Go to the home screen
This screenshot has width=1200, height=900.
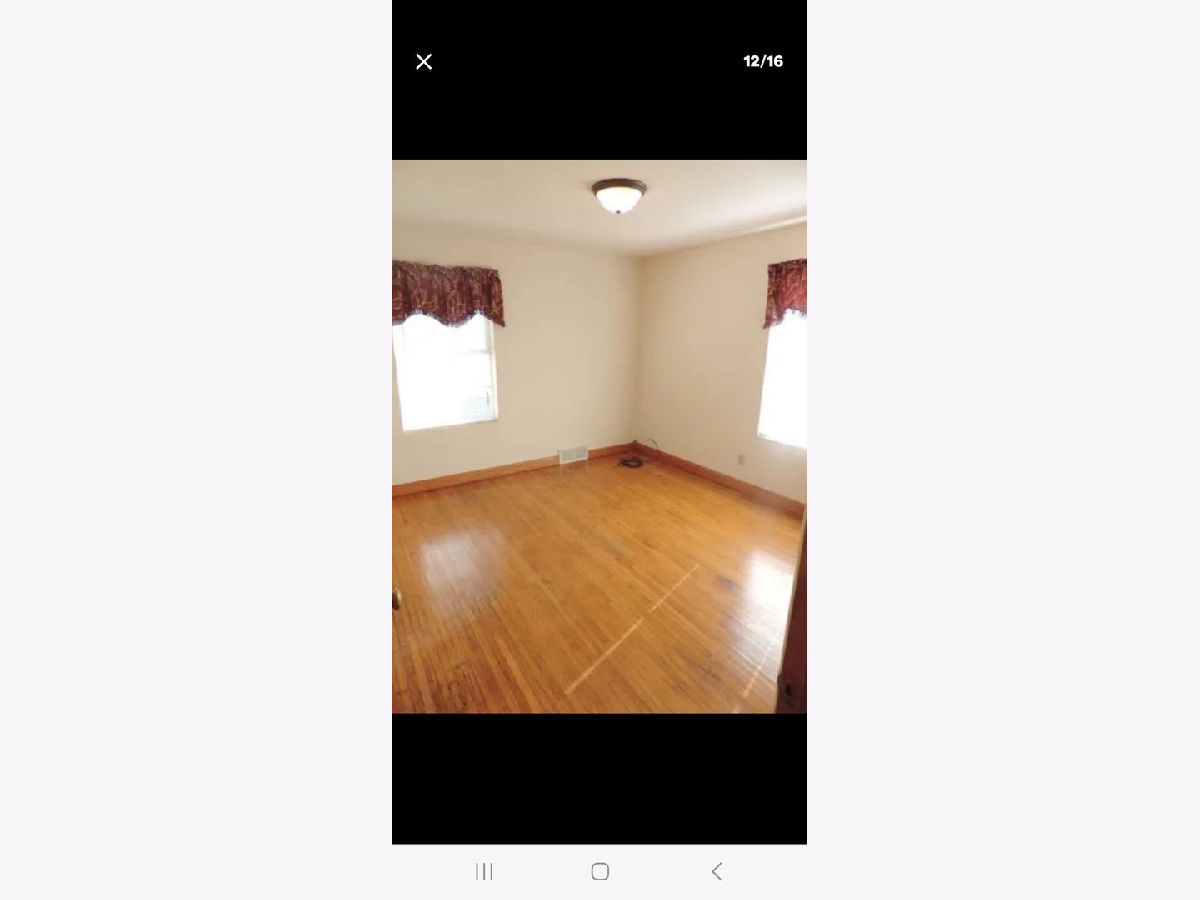tap(600, 871)
